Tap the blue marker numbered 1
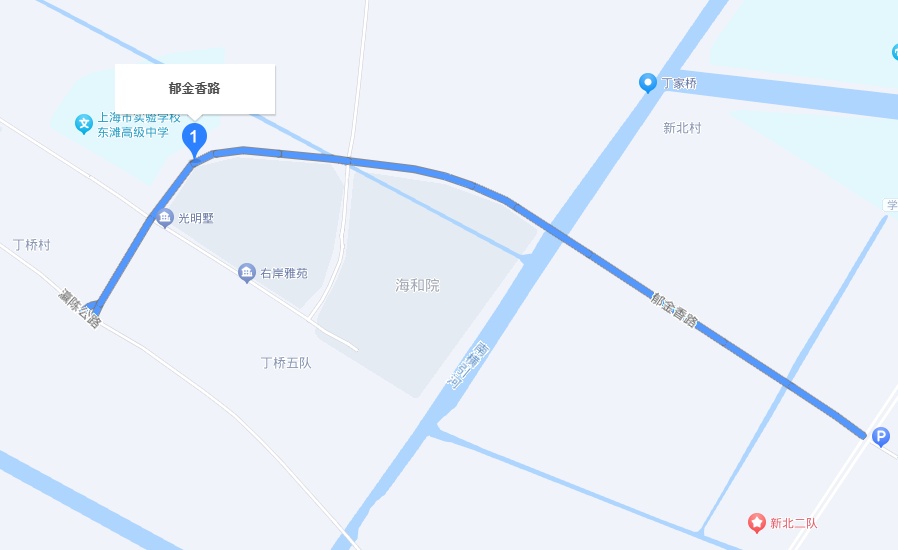The width and height of the screenshot is (898, 550). point(194,137)
